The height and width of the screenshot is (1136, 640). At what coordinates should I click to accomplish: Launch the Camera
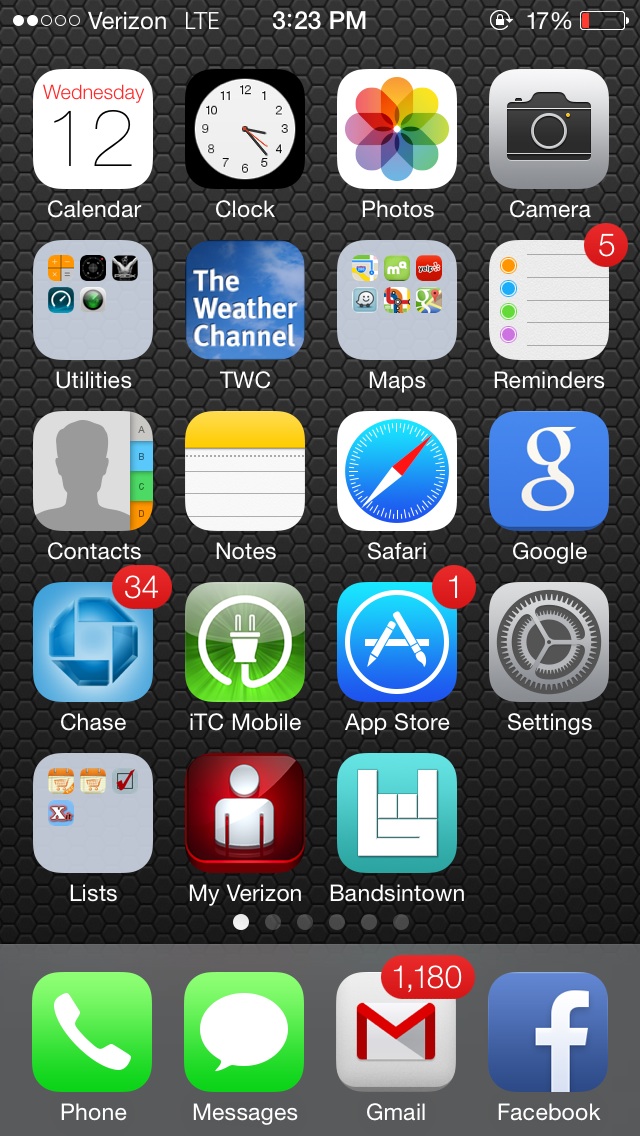tap(549, 129)
